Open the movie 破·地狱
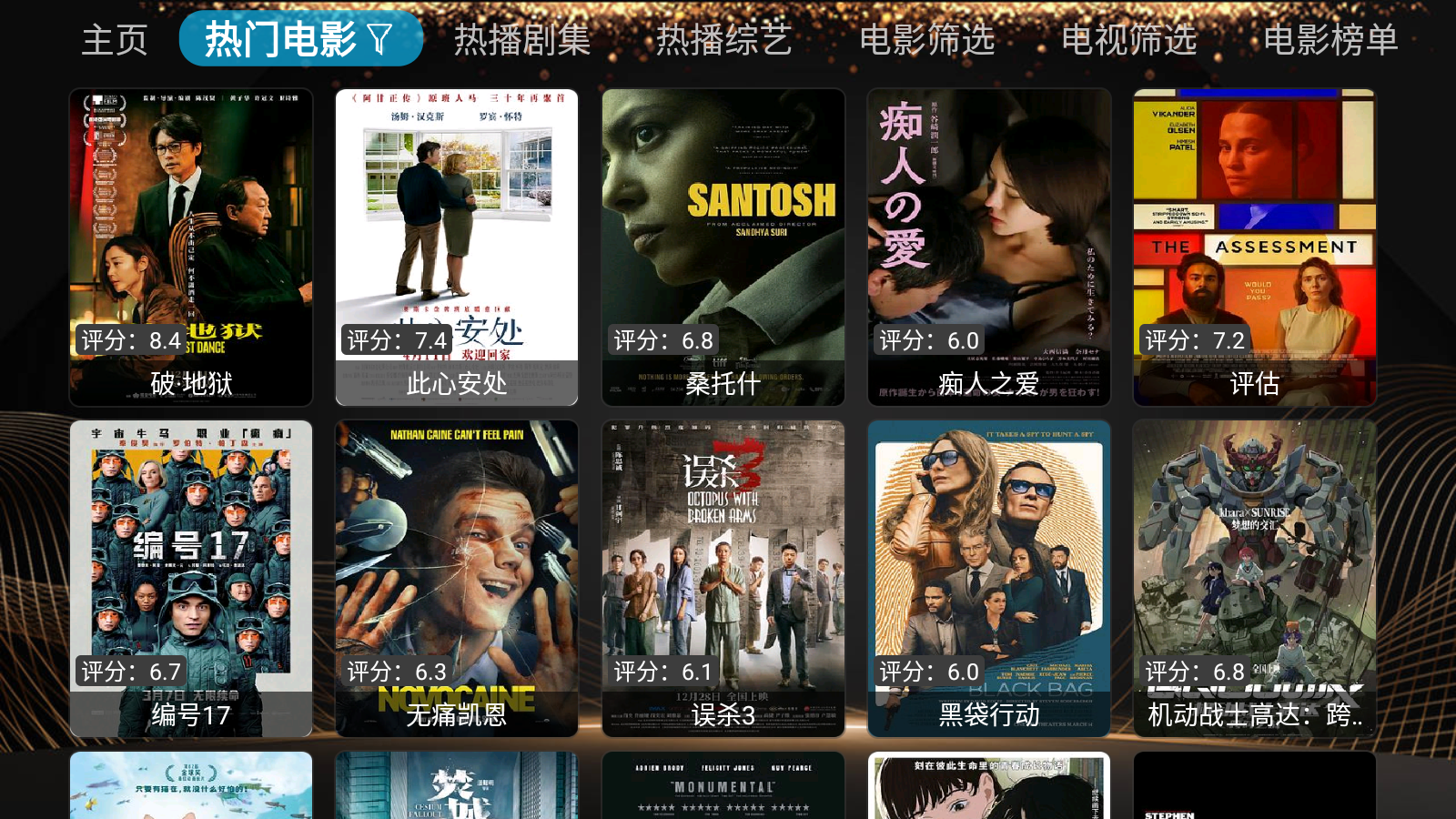 pyautogui.click(x=191, y=247)
